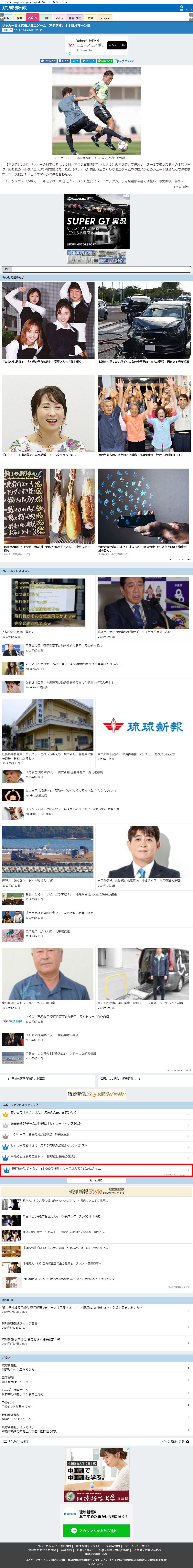Open the 琉球新報Style banner above the sports ranking
The height and width of the screenshot is (1568, 193).
click(96, 1093)
